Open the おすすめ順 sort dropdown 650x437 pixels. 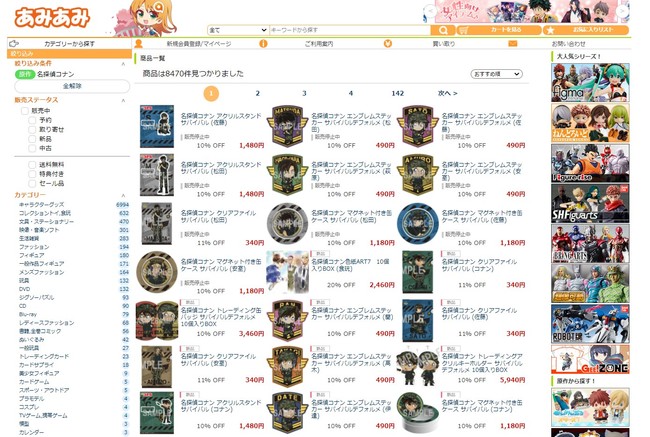coord(496,74)
